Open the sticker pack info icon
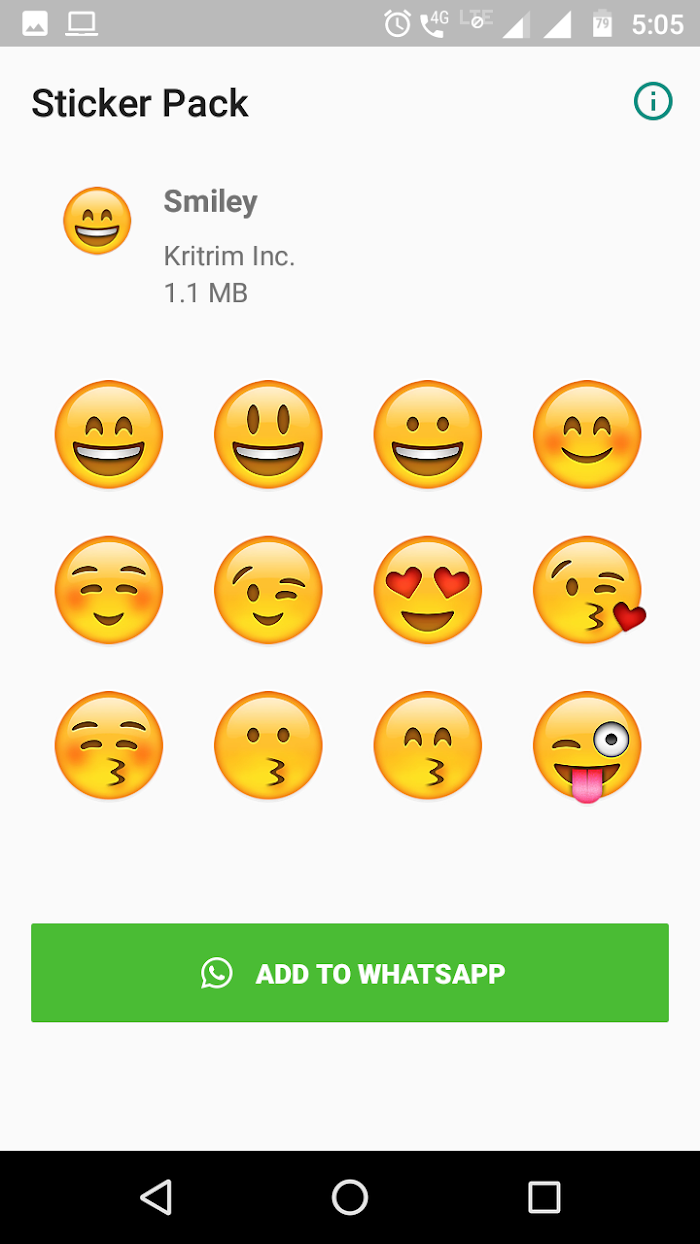Screen dimensions: 700x1244 coord(653,101)
